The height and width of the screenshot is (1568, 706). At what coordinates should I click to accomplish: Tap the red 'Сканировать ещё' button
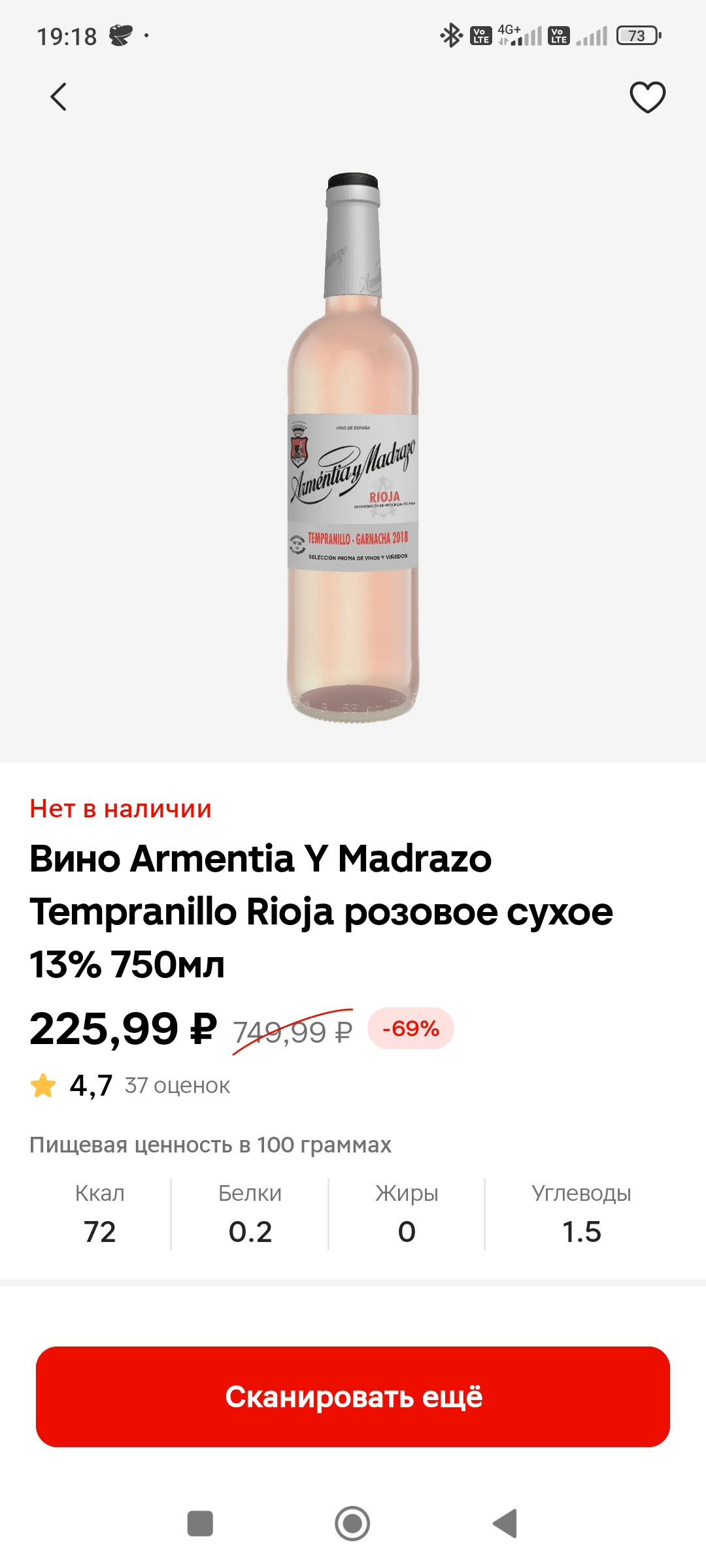point(353,1397)
